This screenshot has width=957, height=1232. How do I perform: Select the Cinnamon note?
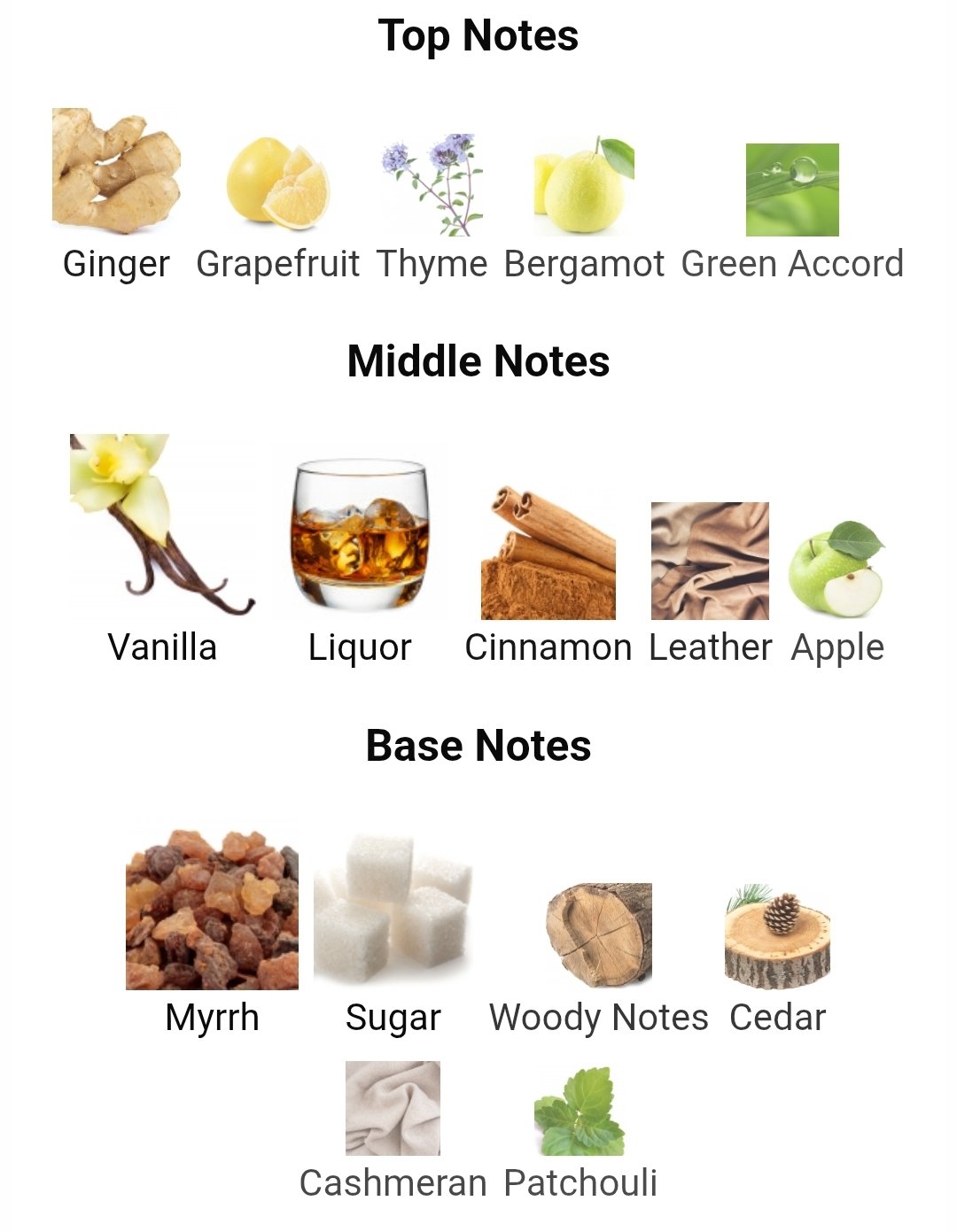[549, 553]
